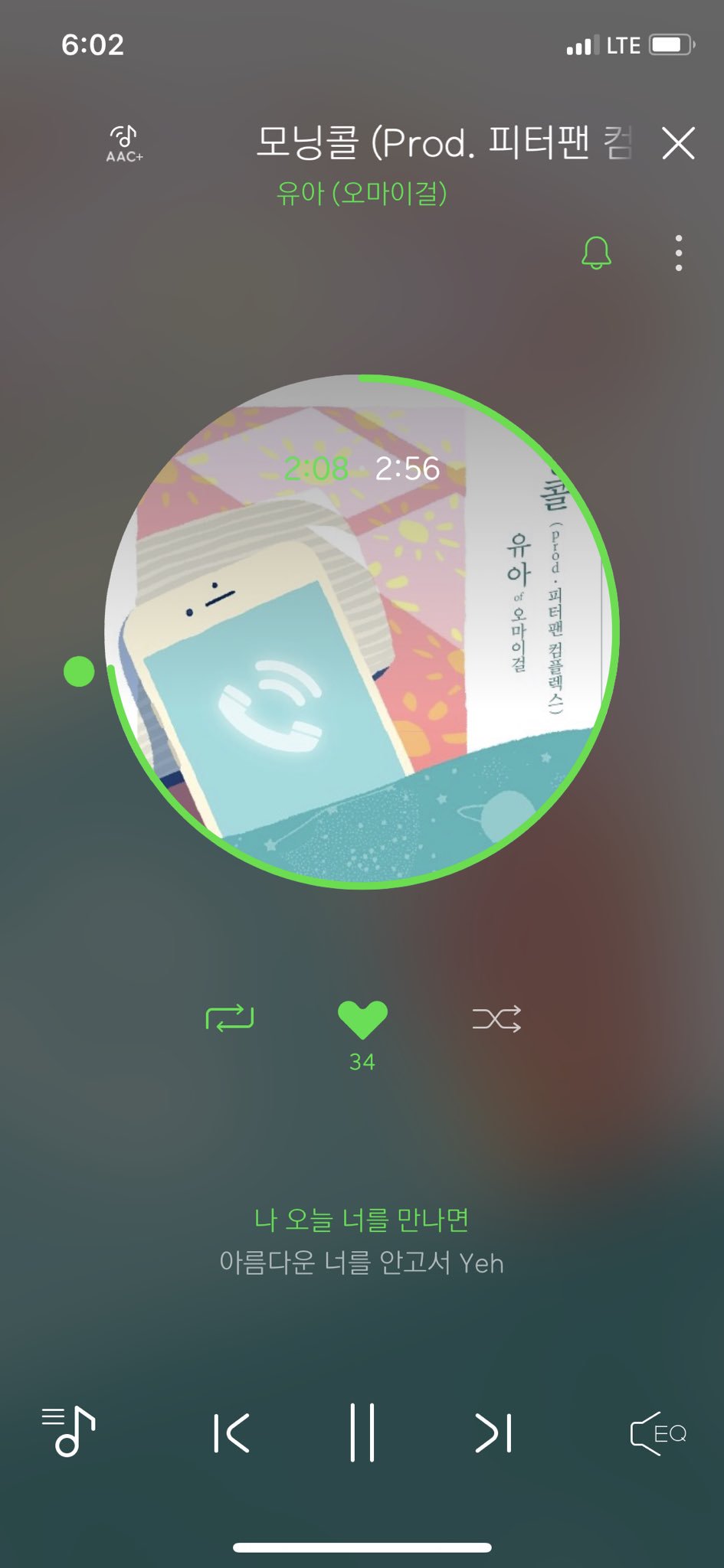Open the AAC+ audio quality setting

pyautogui.click(x=124, y=143)
